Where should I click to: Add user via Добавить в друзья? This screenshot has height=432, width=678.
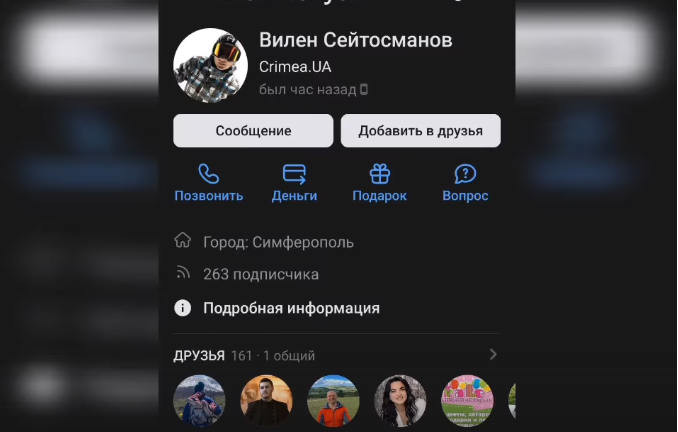pos(420,131)
